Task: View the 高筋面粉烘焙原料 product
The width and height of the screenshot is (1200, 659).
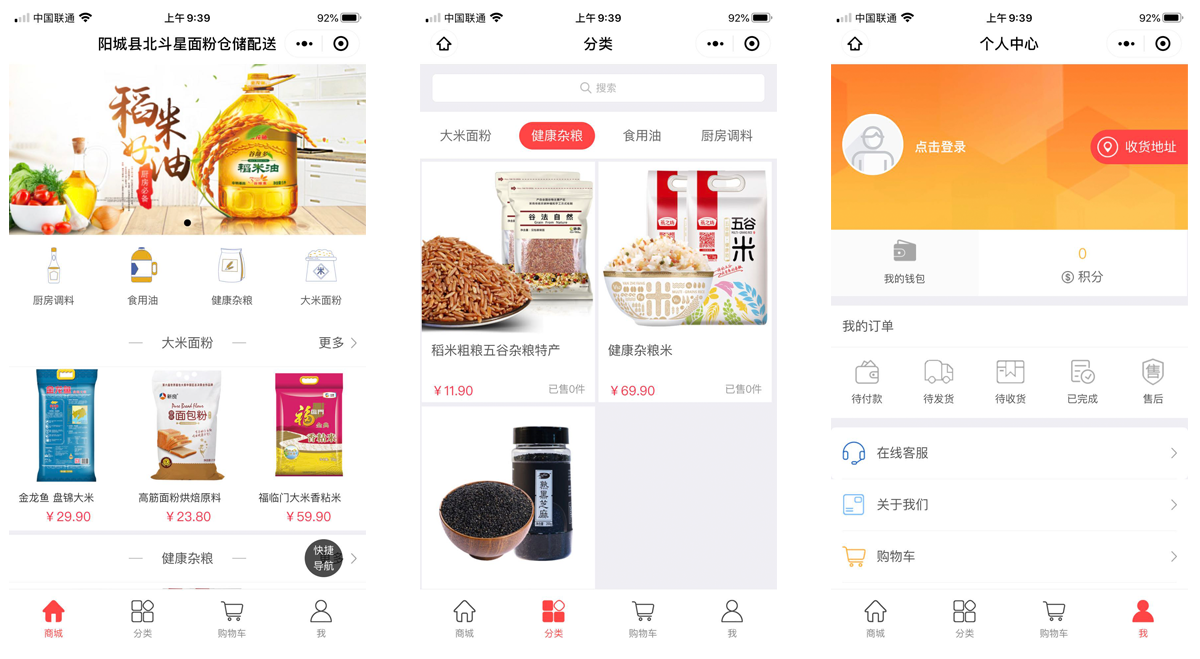Action: [x=187, y=440]
